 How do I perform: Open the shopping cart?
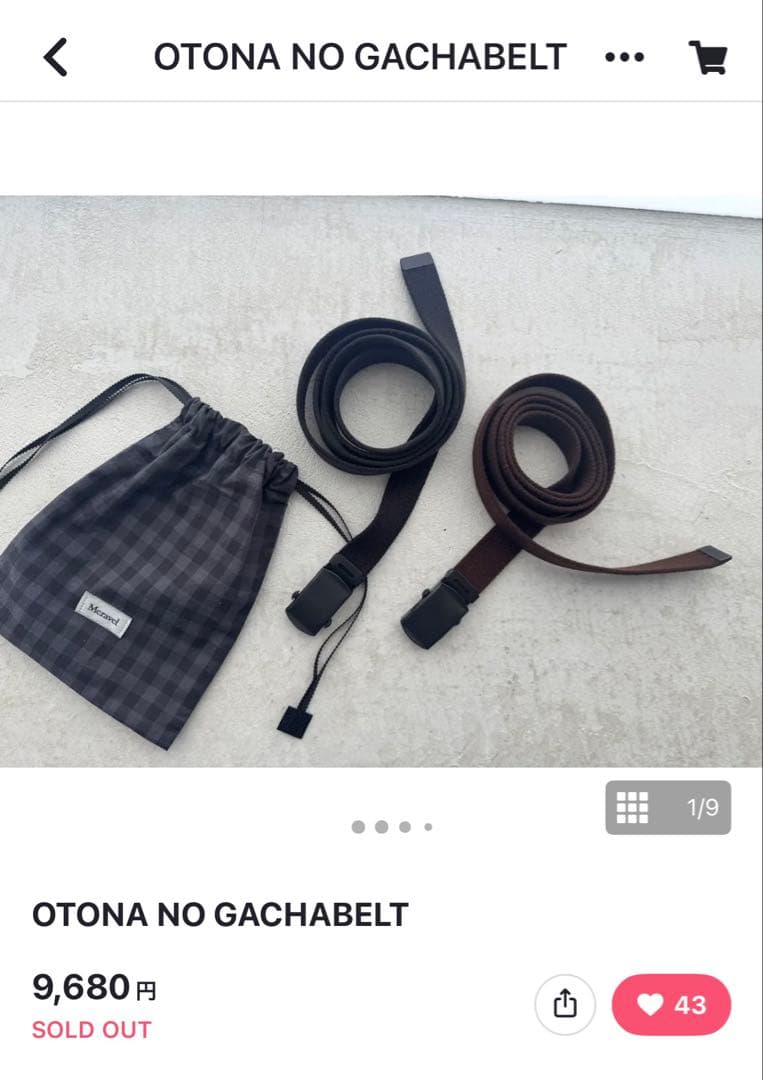[711, 57]
